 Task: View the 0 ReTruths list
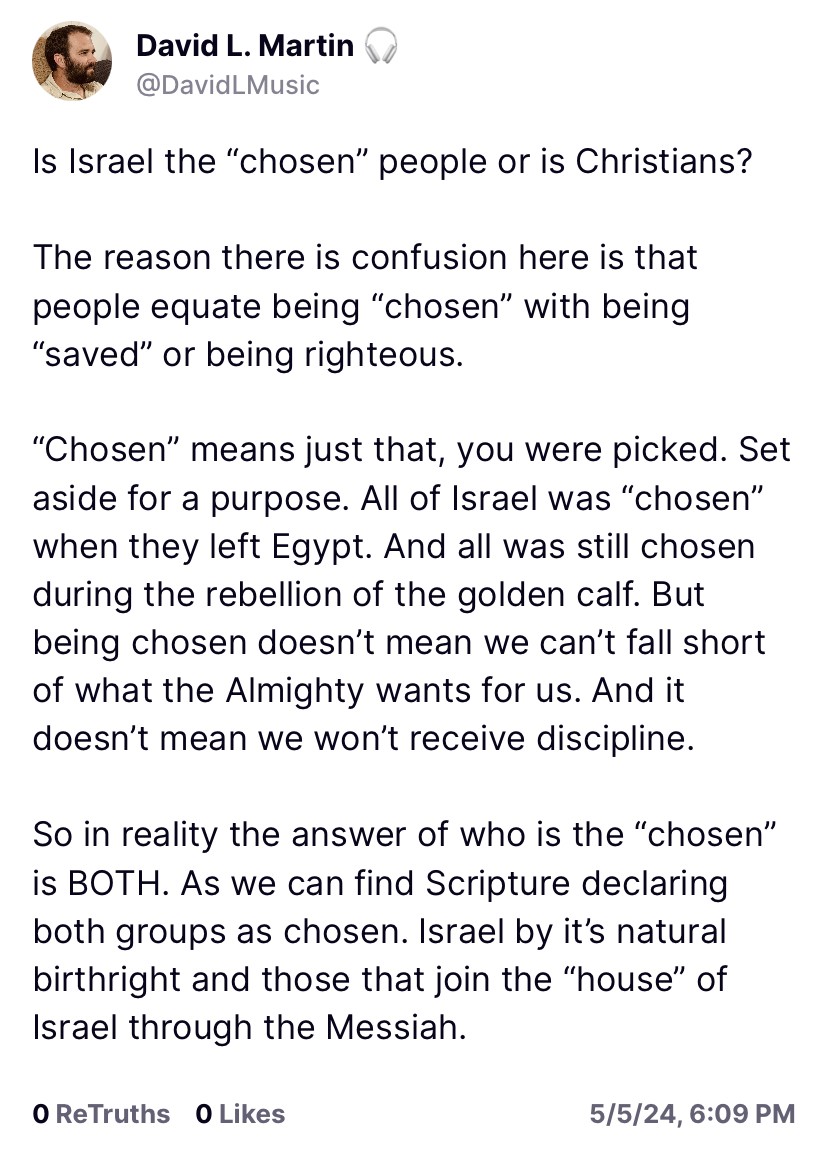click(101, 1113)
